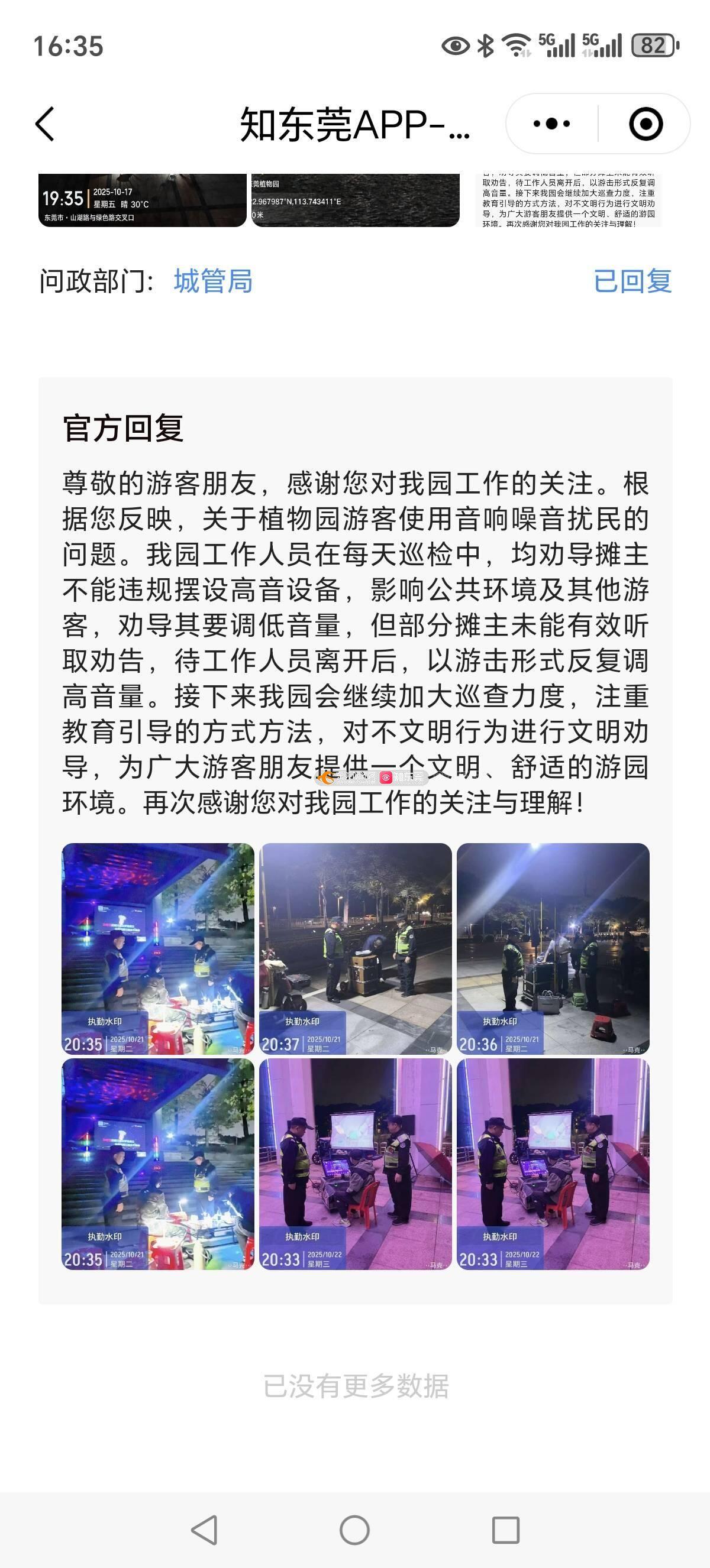This screenshot has height=1568, width=710.
Task: Open the complaint photo timestamped 19:35
Action: tap(142, 200)
